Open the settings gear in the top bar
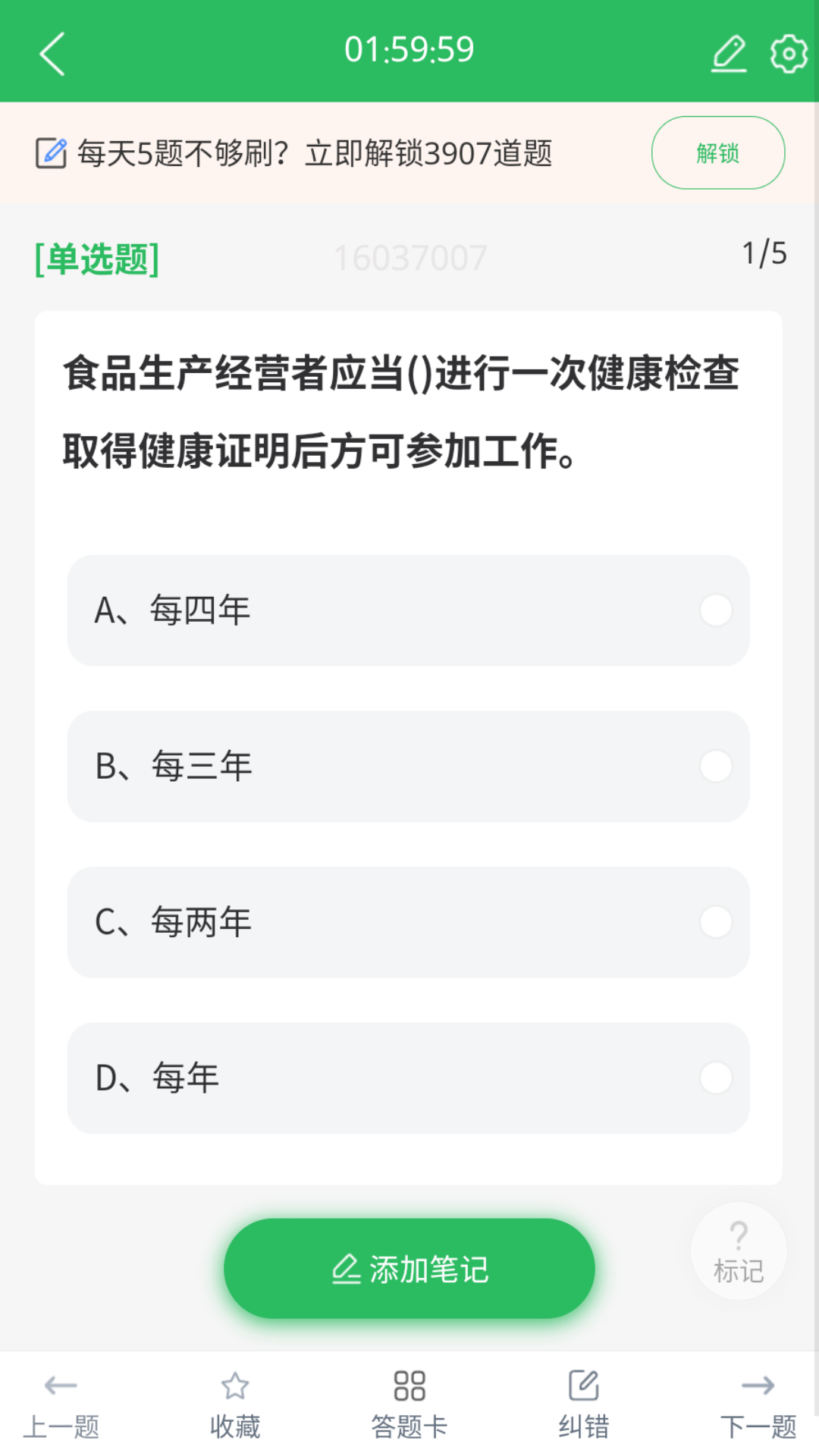The width and height of the screenshot is (819, 1456). 786,53
